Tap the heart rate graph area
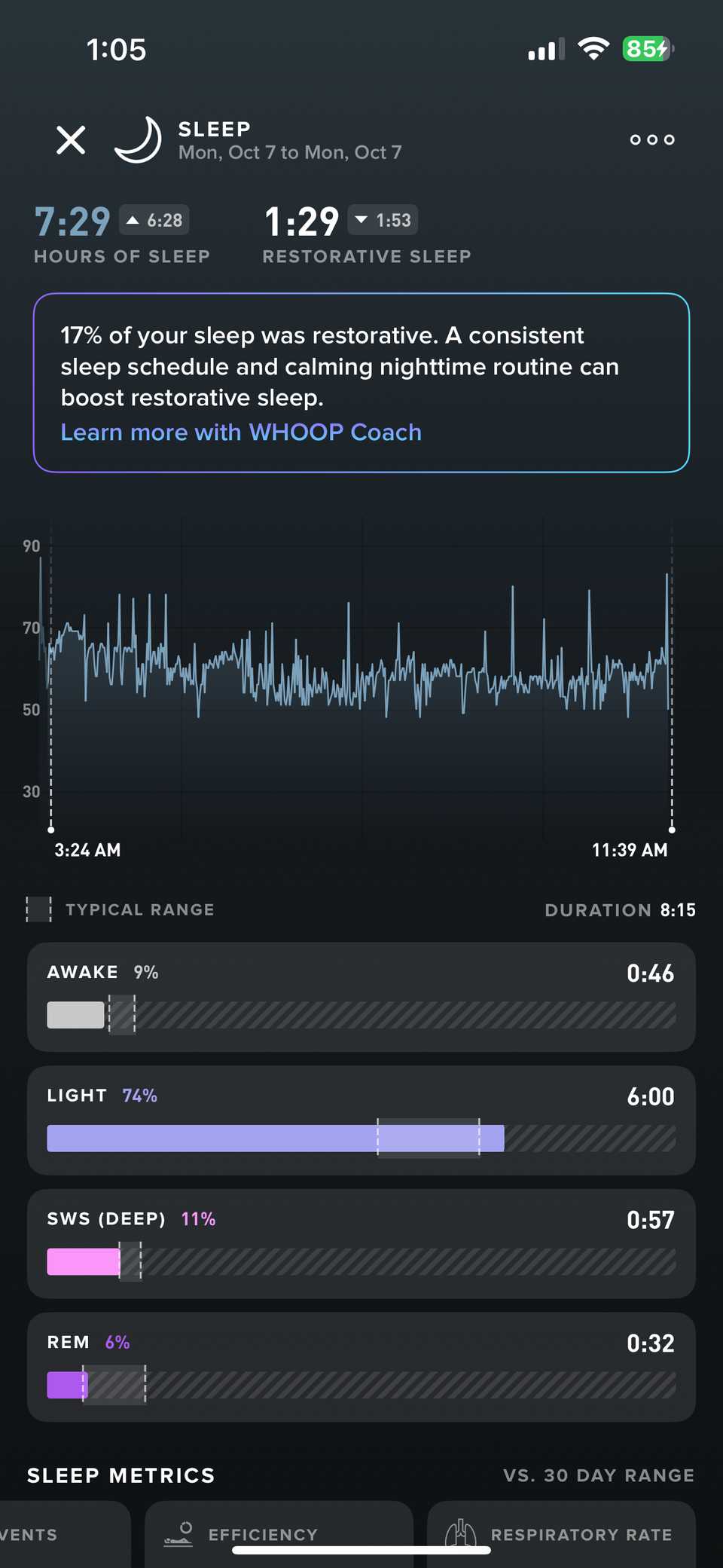This screenshot has height=1568, width=723. point(361,671)
